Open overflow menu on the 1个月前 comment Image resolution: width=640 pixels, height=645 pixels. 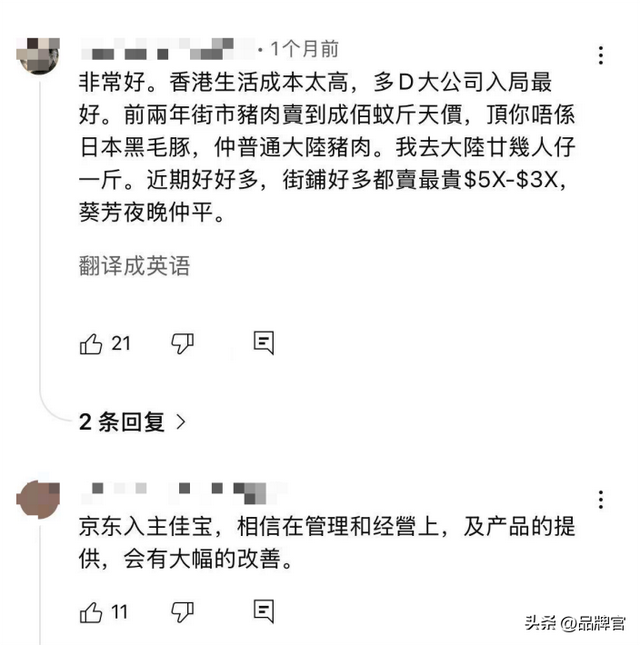601,55
